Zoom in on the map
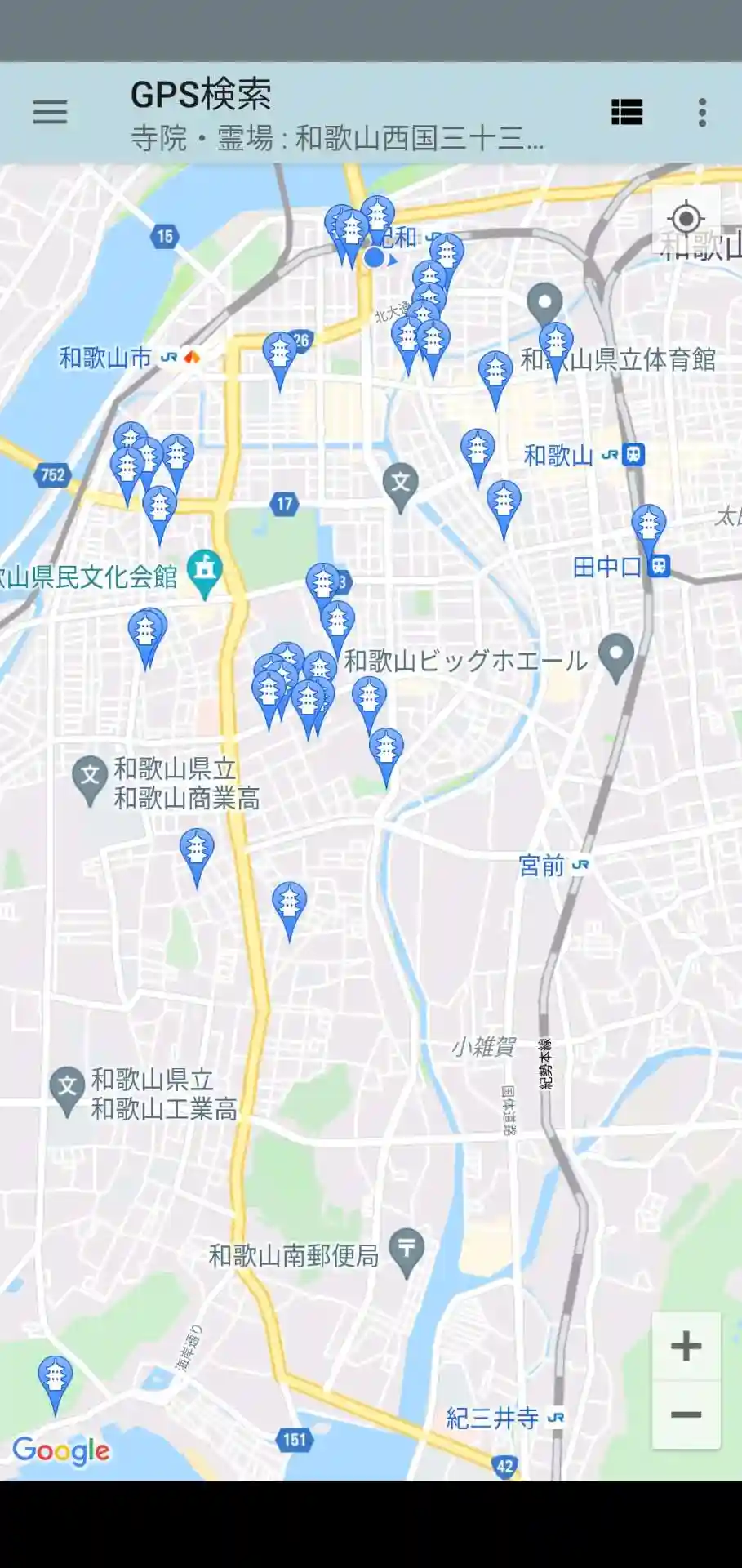742x1568 pixels. click(x=686, y=1347)
